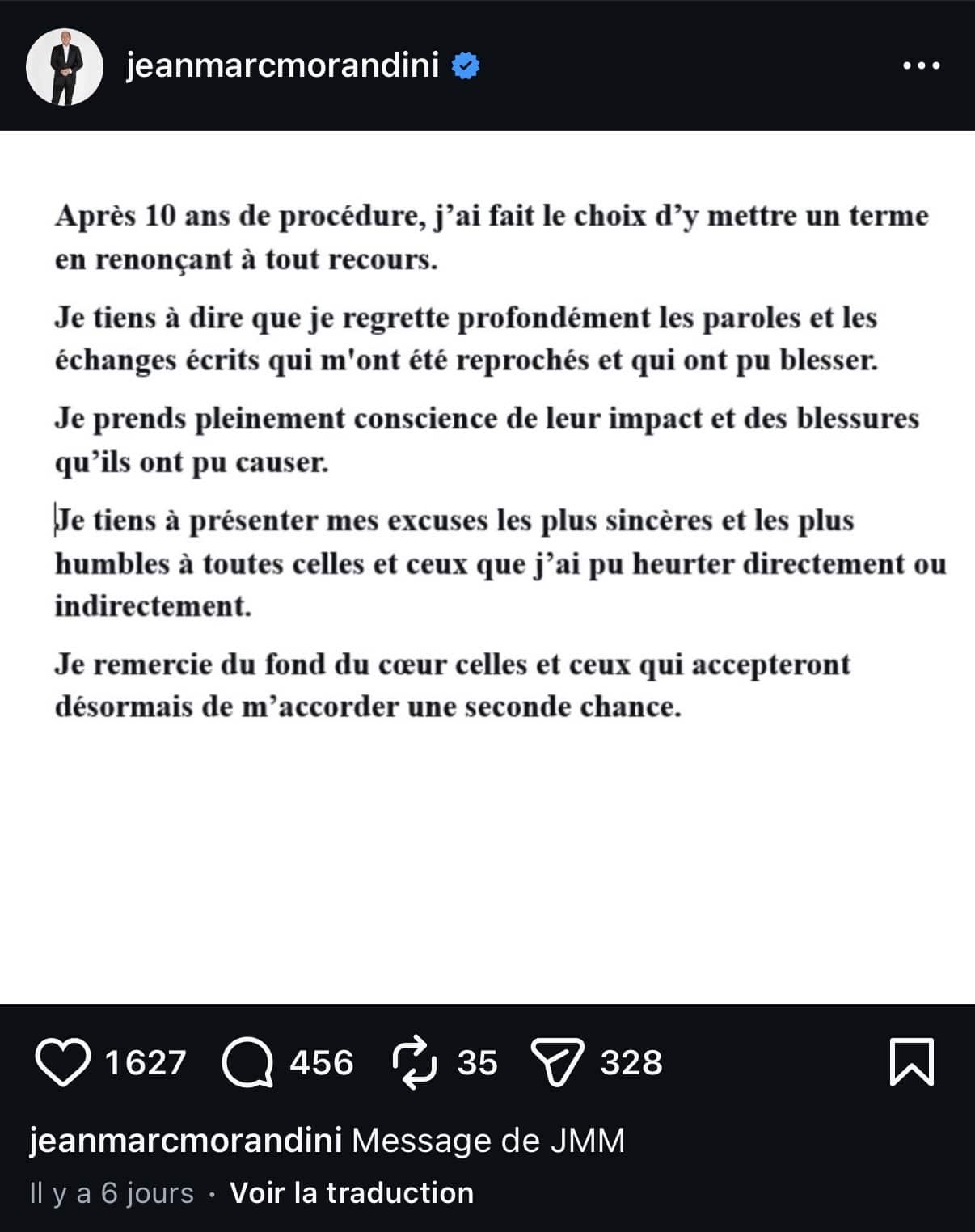Open the comments on this post

(247, 1062)
